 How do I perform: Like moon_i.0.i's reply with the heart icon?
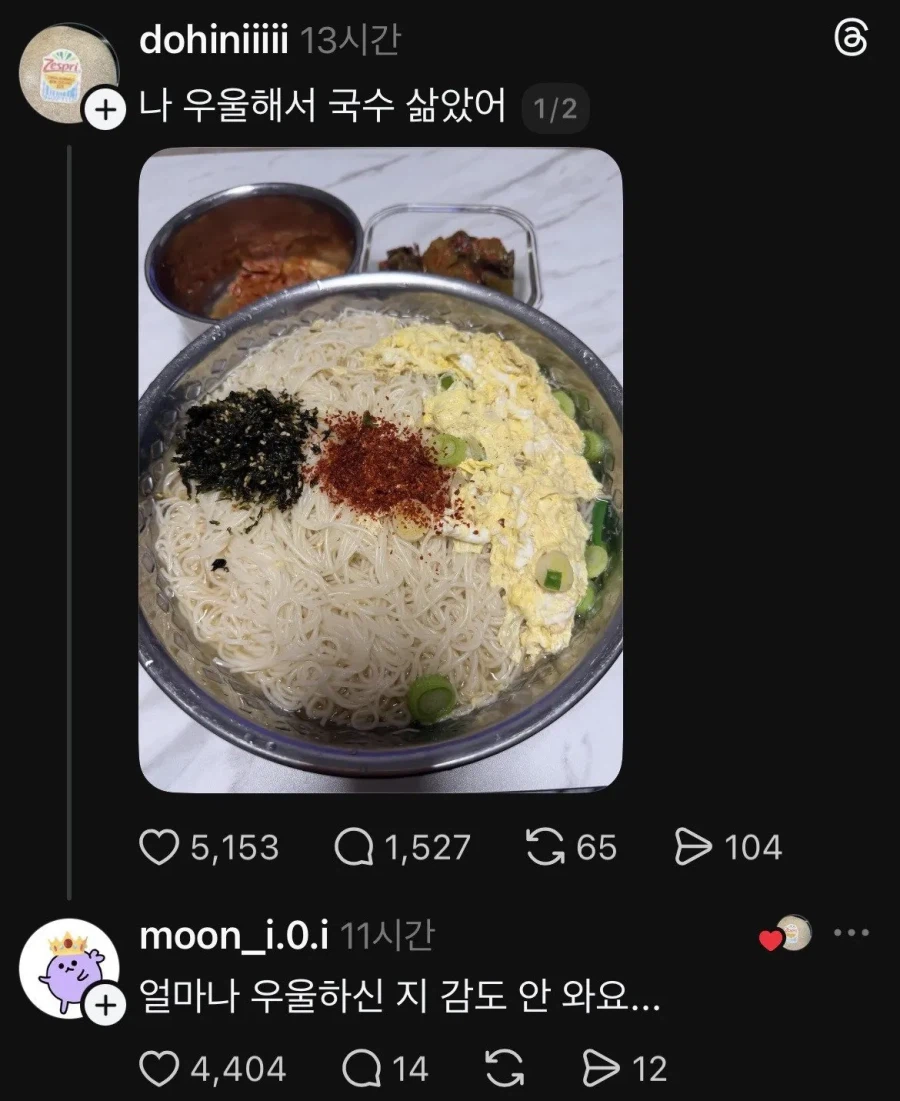(x=158, y=1068)
